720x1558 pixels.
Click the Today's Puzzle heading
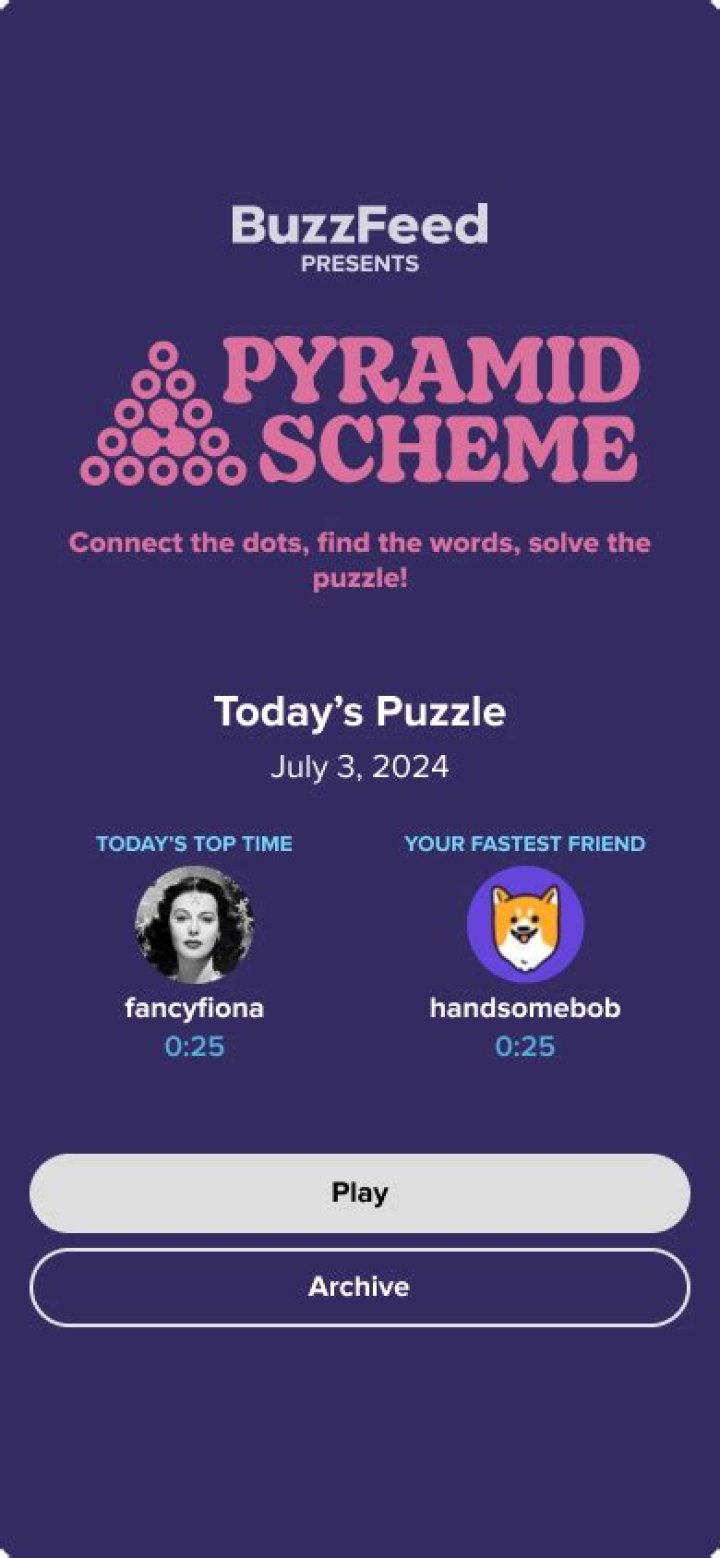point(360,712)
